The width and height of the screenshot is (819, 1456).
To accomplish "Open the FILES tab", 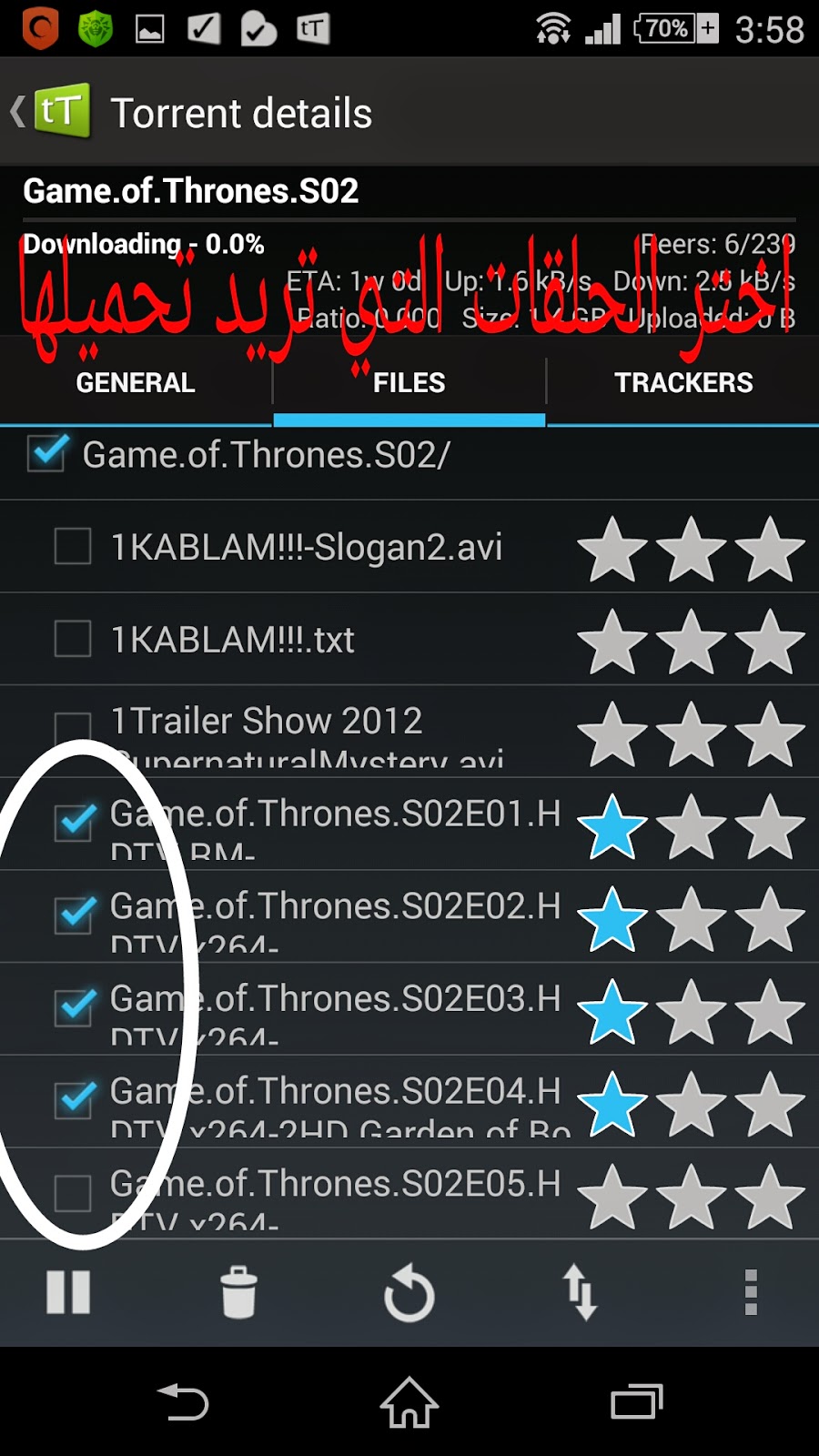I will tap(409, 383).
